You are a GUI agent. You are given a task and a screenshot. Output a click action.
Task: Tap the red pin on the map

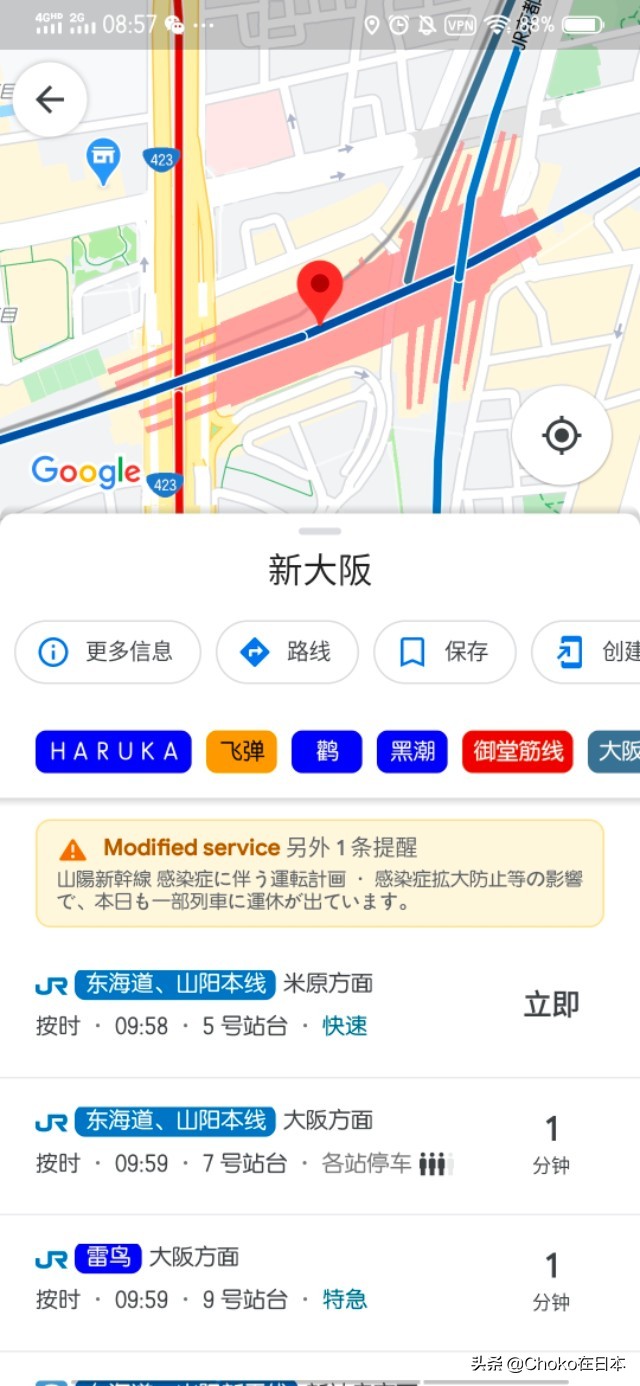[x=320, y=289]
